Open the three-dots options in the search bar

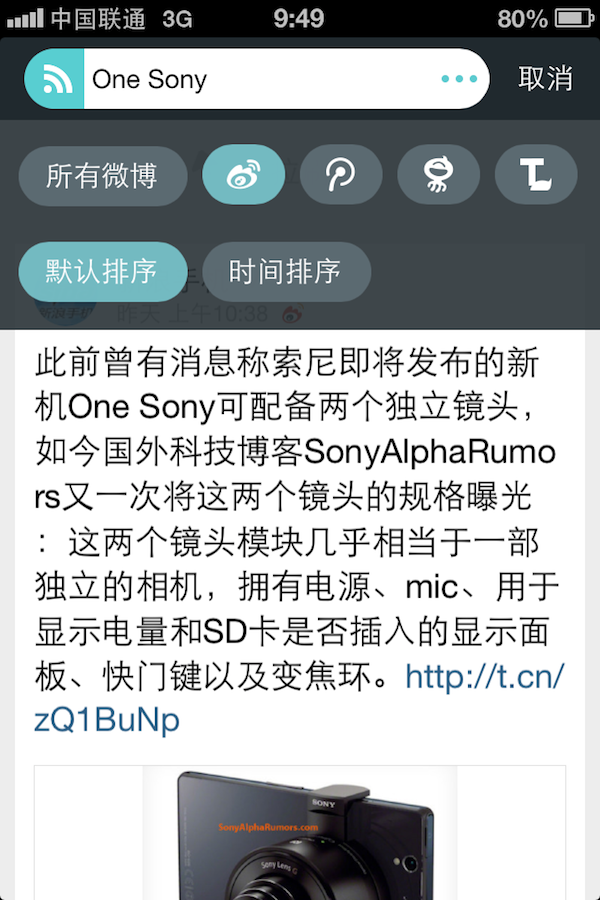tap(459, 79)
